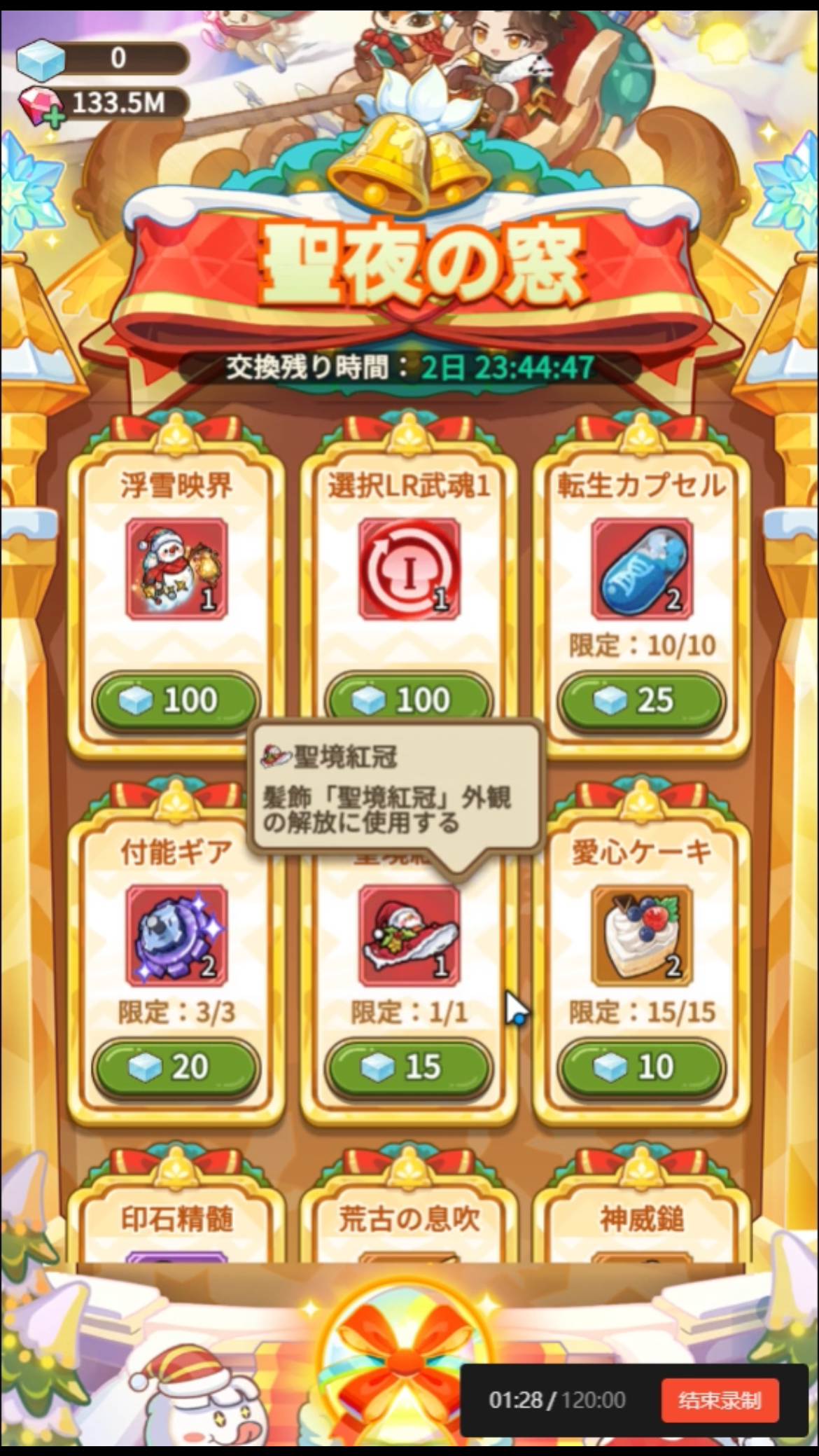Exchange 15 cubes for 聖境紅冠
This screenshot has height=1456, width=819.
pyautogui.click(x=409, y=1067)
